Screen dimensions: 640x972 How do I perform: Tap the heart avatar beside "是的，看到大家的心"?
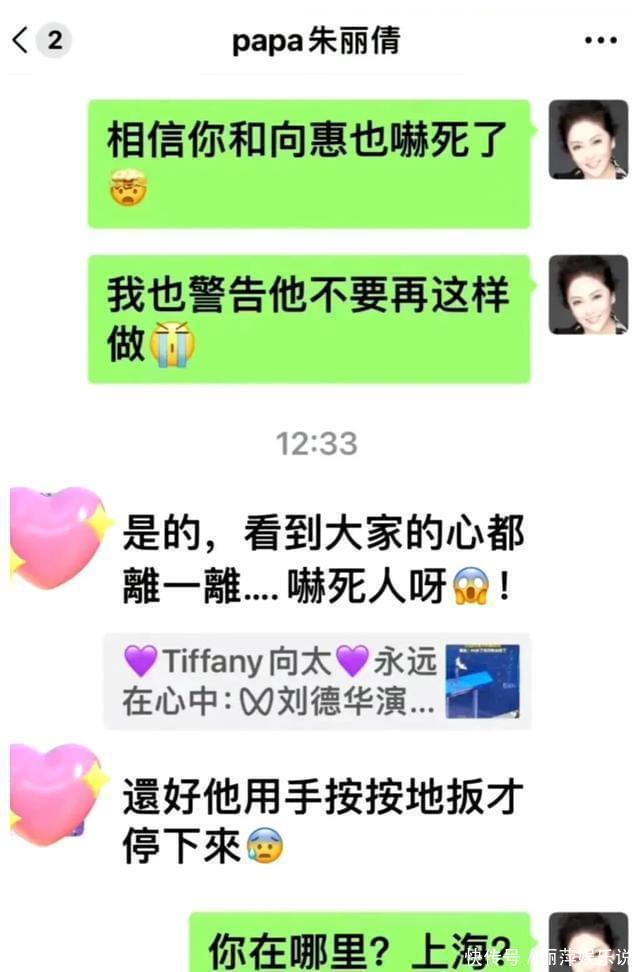pyautogui.click(x=57, y=537)
